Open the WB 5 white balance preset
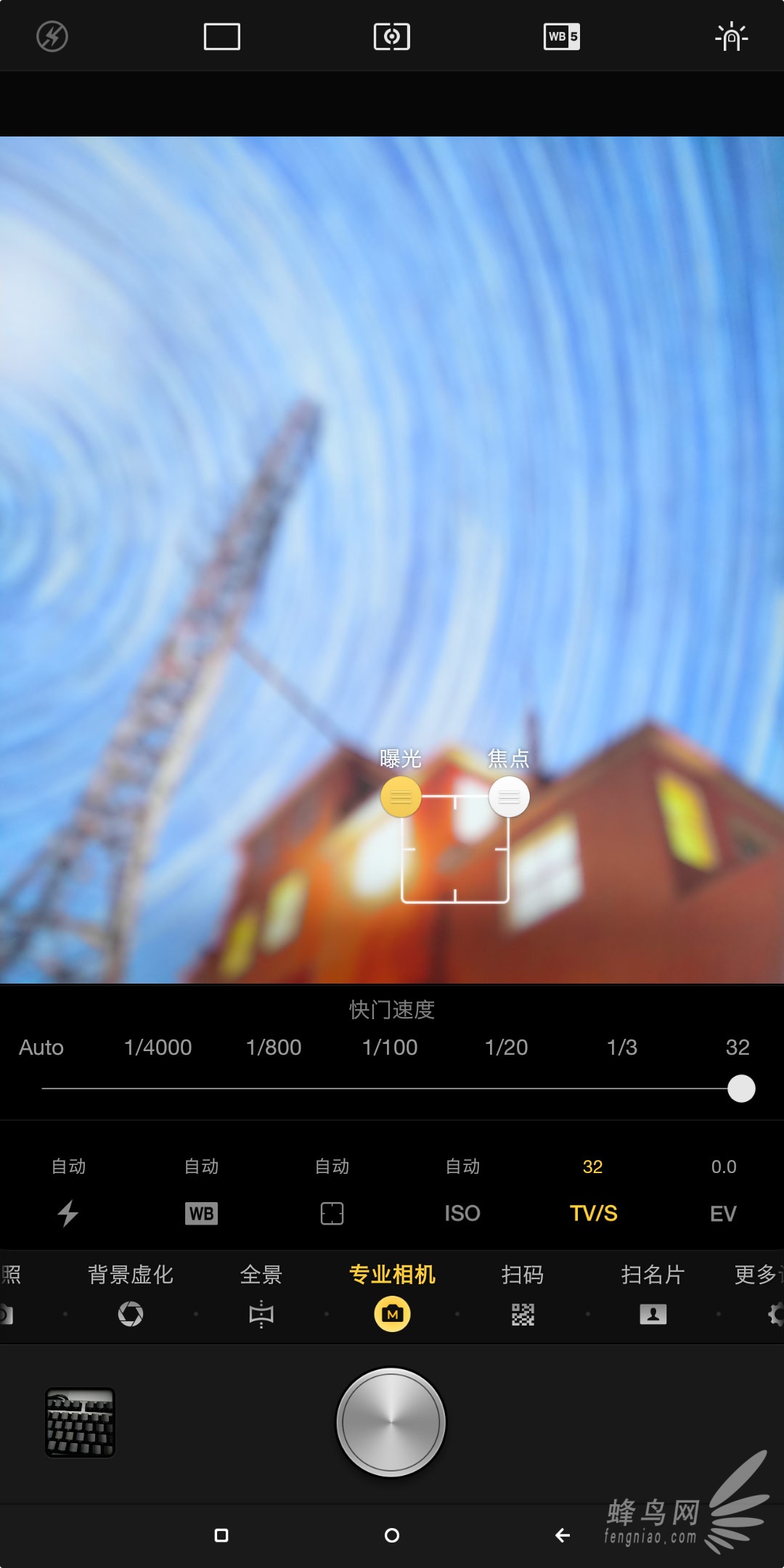This screenshot has width=784, height=1568. (562, 36)
